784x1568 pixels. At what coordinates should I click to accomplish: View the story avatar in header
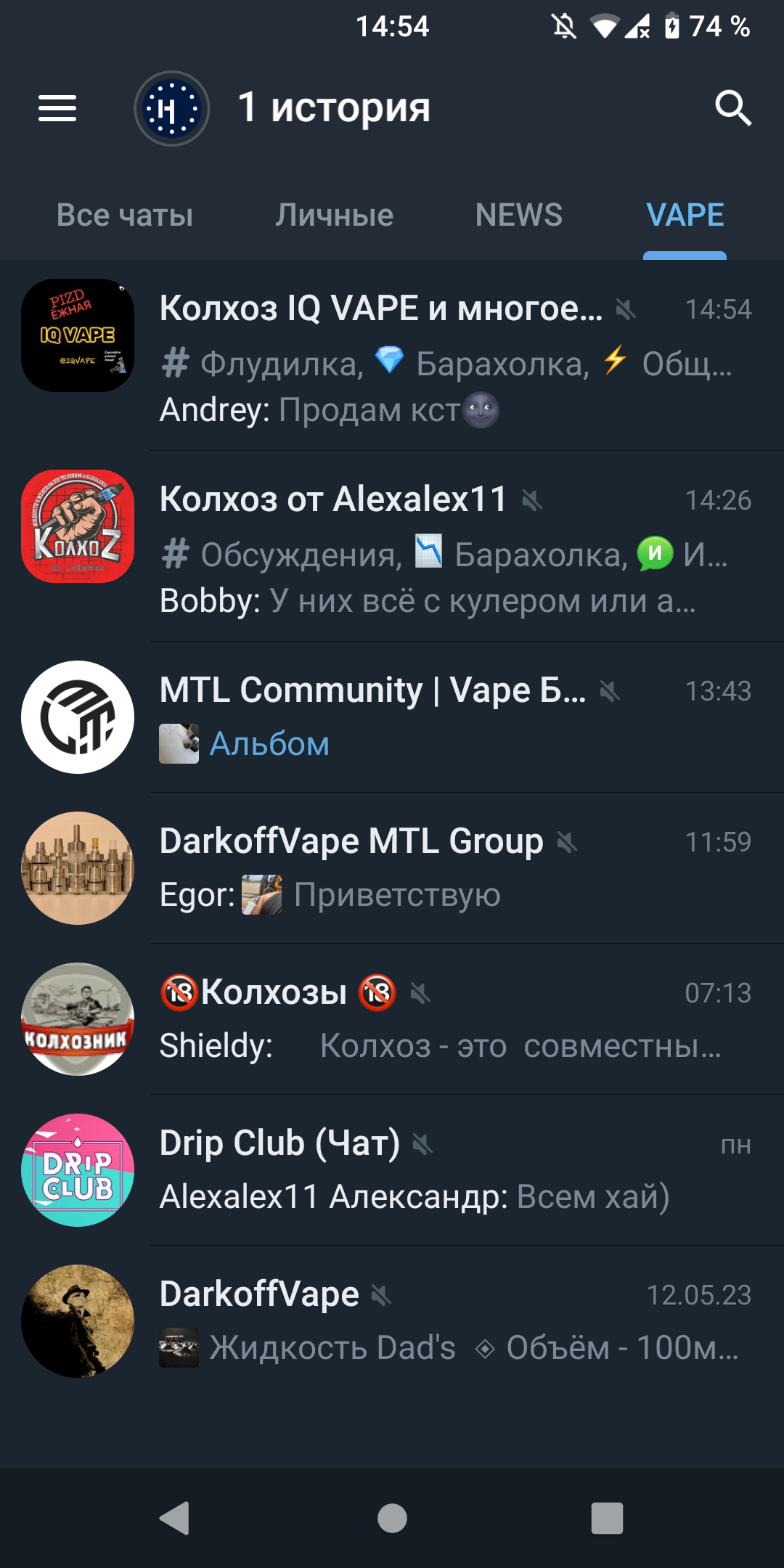tap(172, 108)
